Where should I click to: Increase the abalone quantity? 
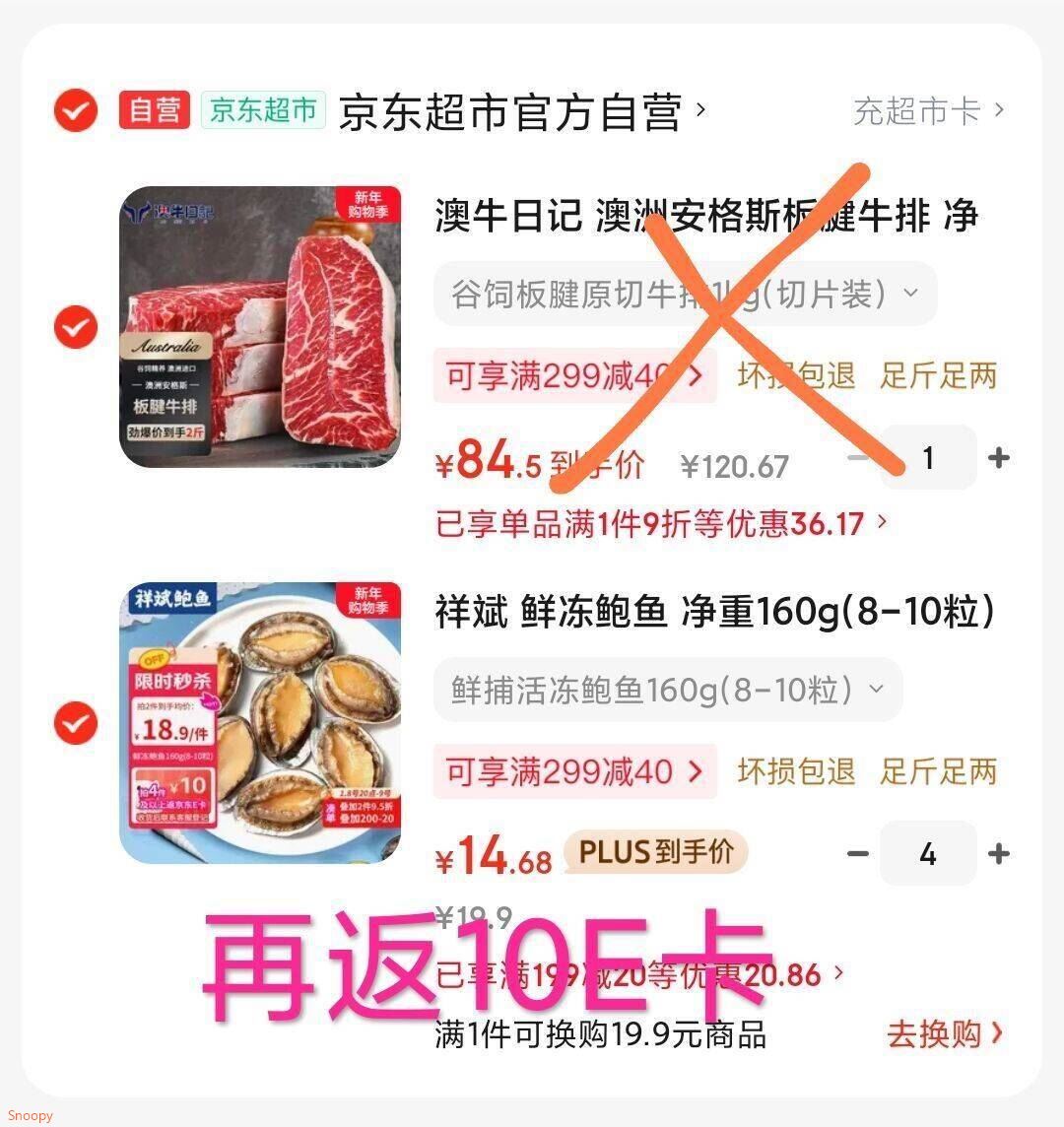click(999, 854)
